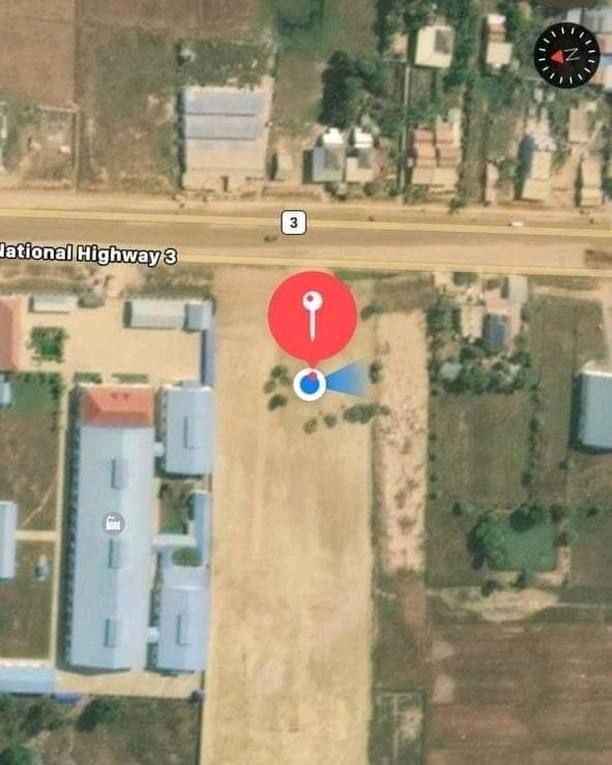Tap the blue current location dot
This screenshot has width=612, height=765.
point(310,383)
